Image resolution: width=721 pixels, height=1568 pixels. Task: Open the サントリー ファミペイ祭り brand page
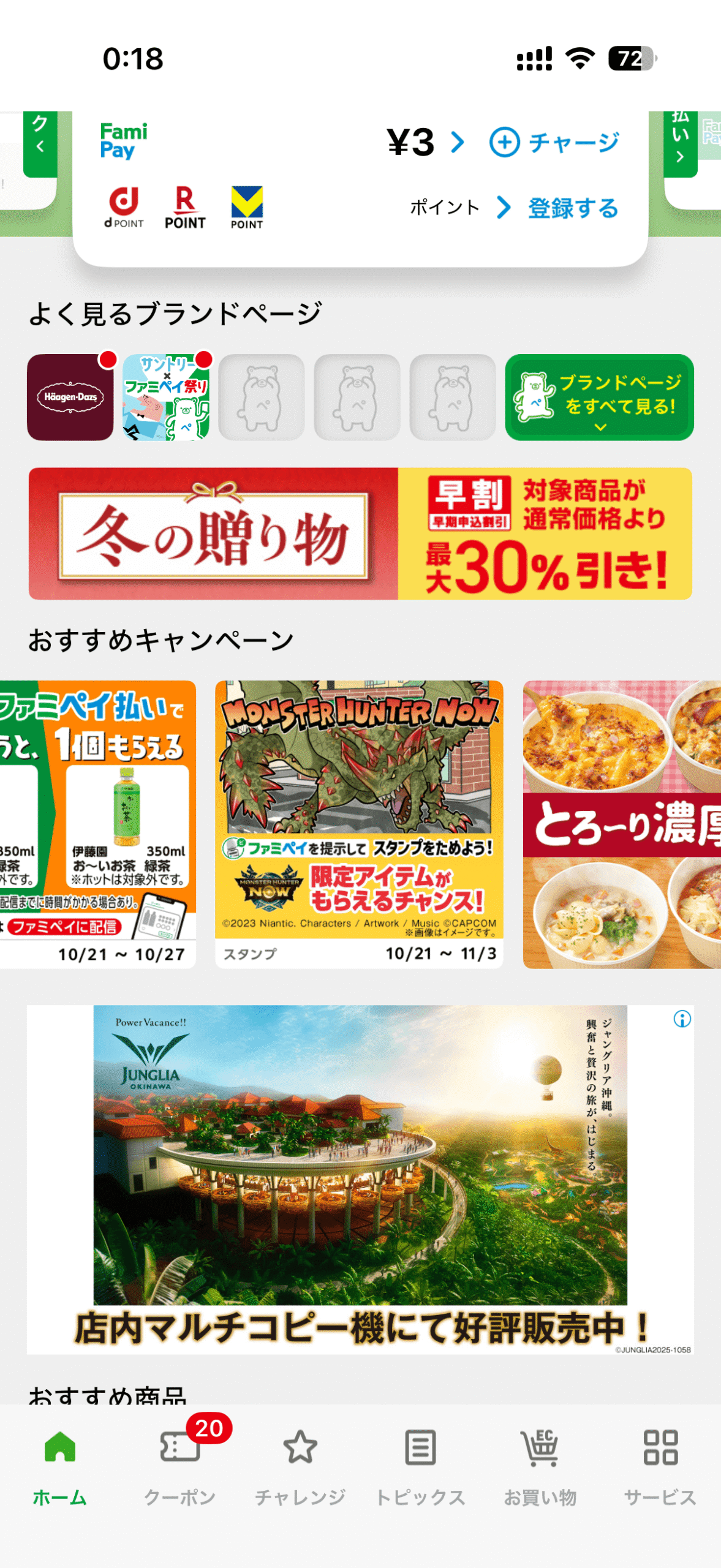pos(166,398)
